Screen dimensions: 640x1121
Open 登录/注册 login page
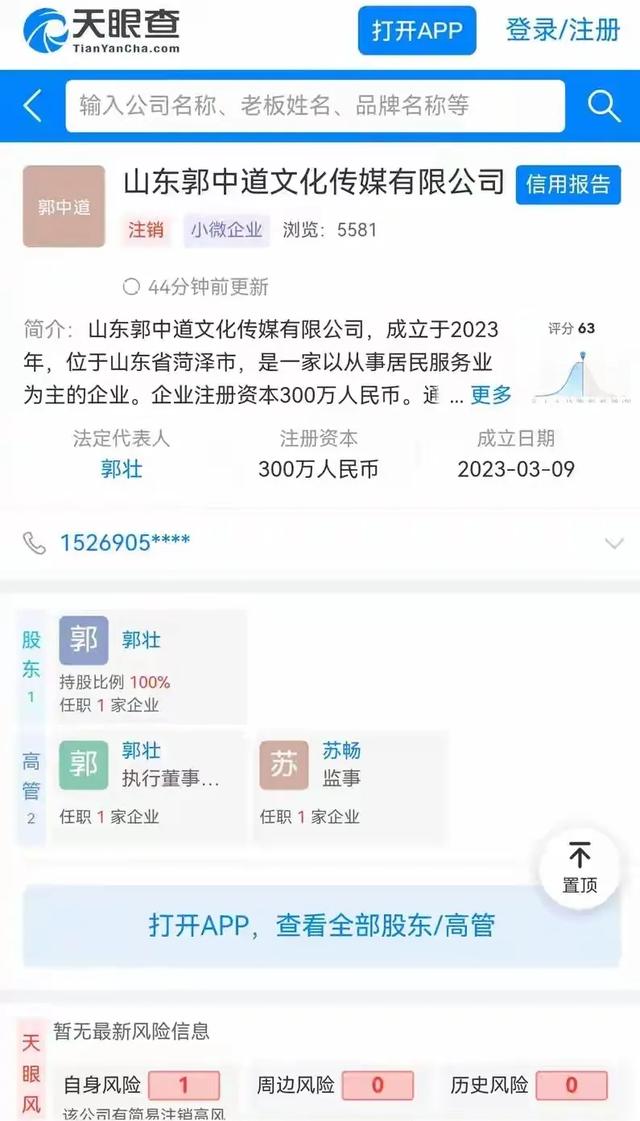tap(563, 31)
